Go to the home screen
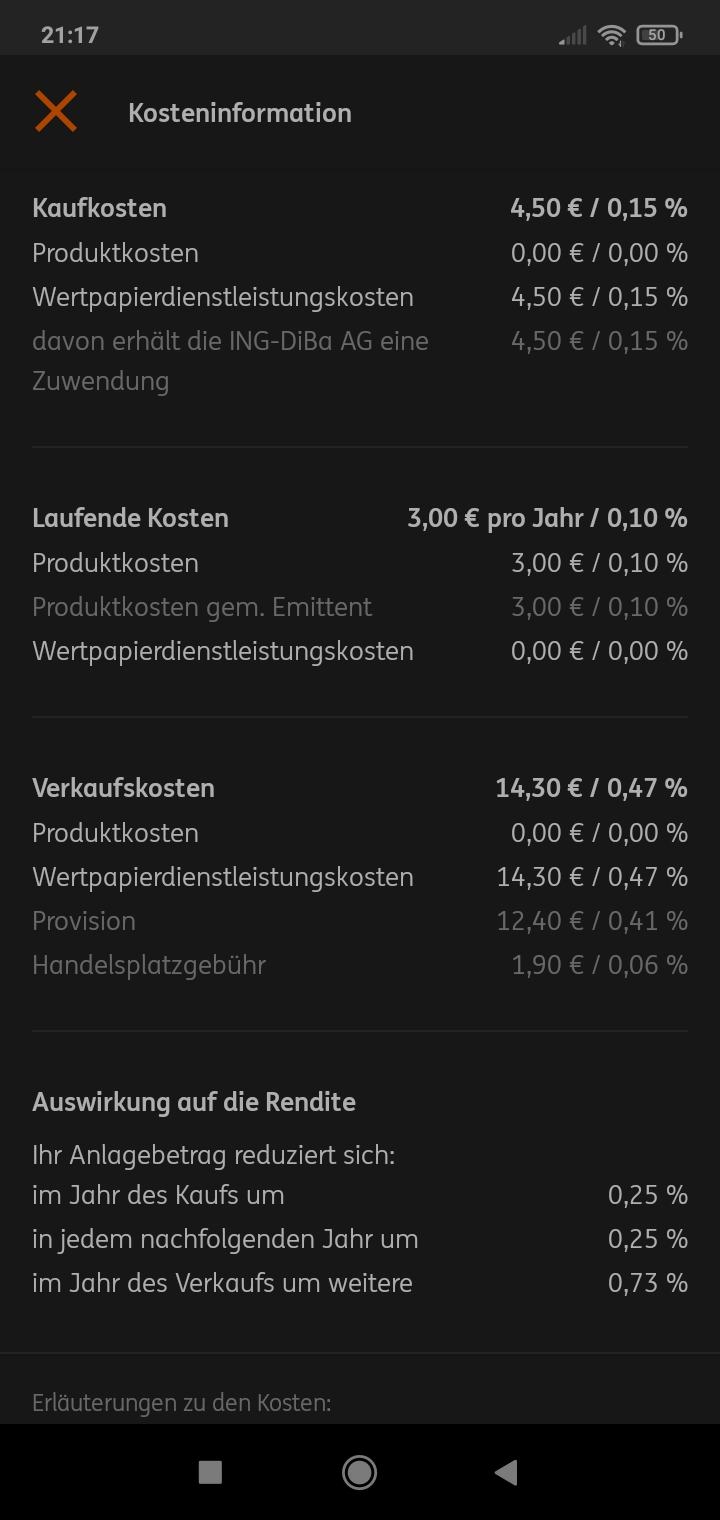This screenshot has height=1520, width=720. coord(359,1471)
